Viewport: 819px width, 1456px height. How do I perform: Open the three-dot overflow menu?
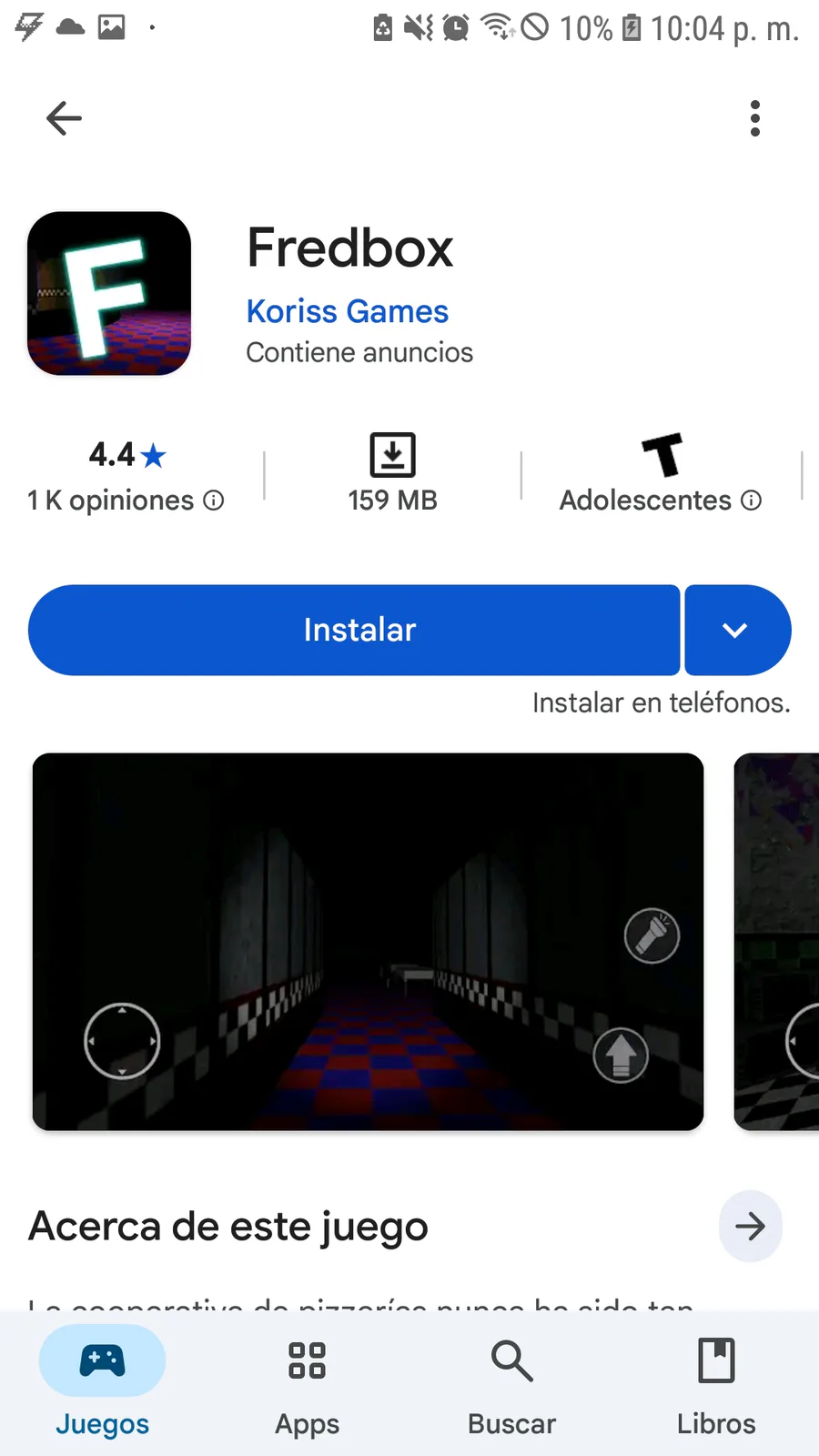[754, 118]
